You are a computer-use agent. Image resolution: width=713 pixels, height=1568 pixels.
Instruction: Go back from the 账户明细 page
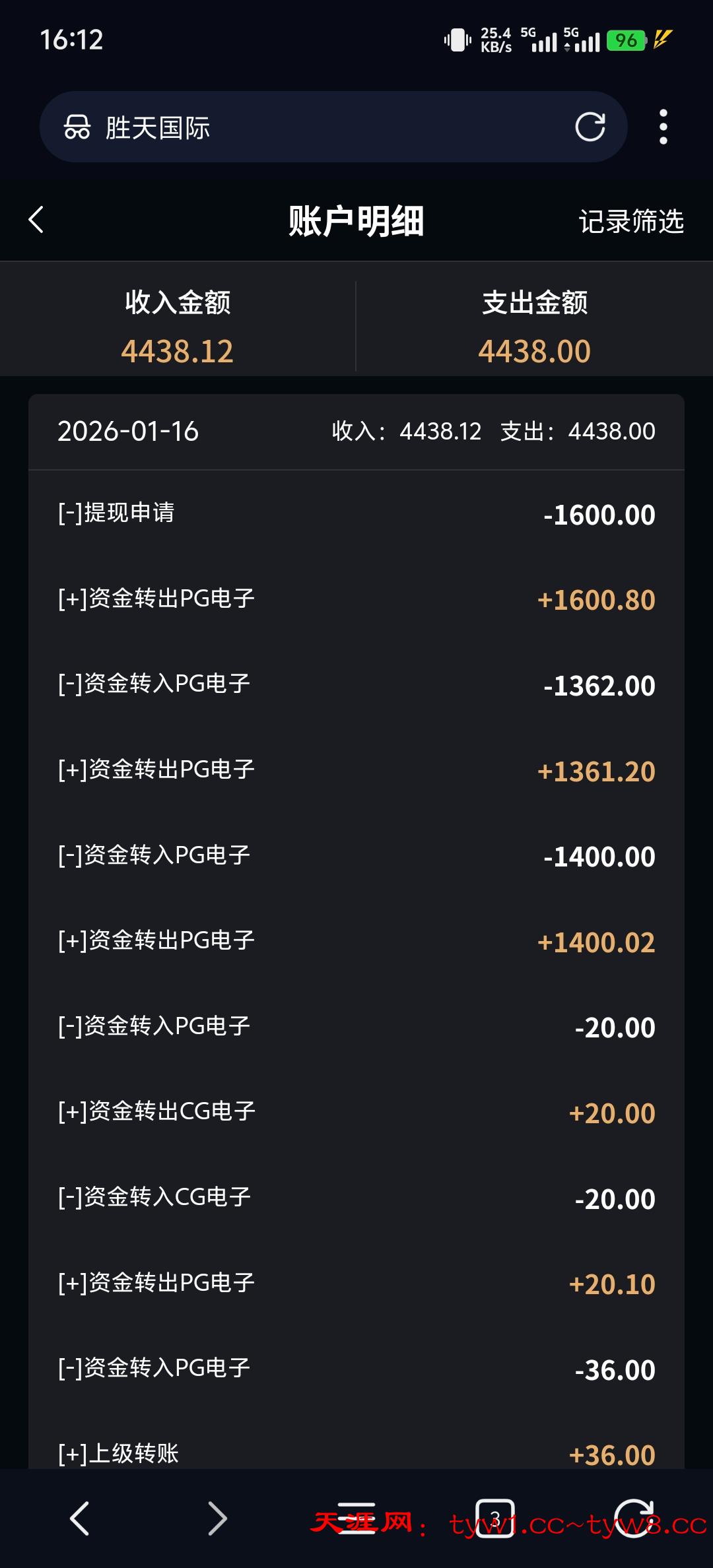pos(37,220)
